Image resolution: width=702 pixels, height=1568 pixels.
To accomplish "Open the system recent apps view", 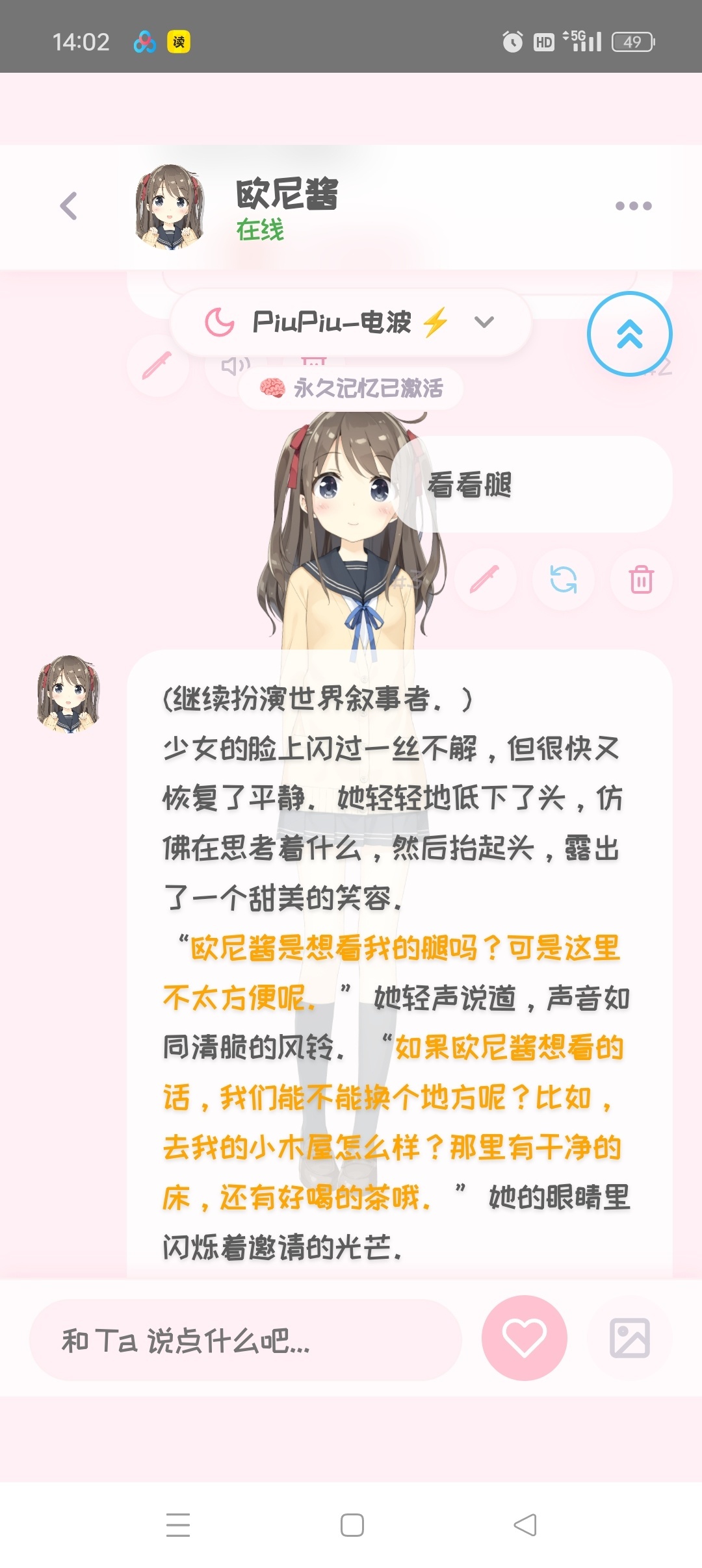I will (x=177, y=1524).
